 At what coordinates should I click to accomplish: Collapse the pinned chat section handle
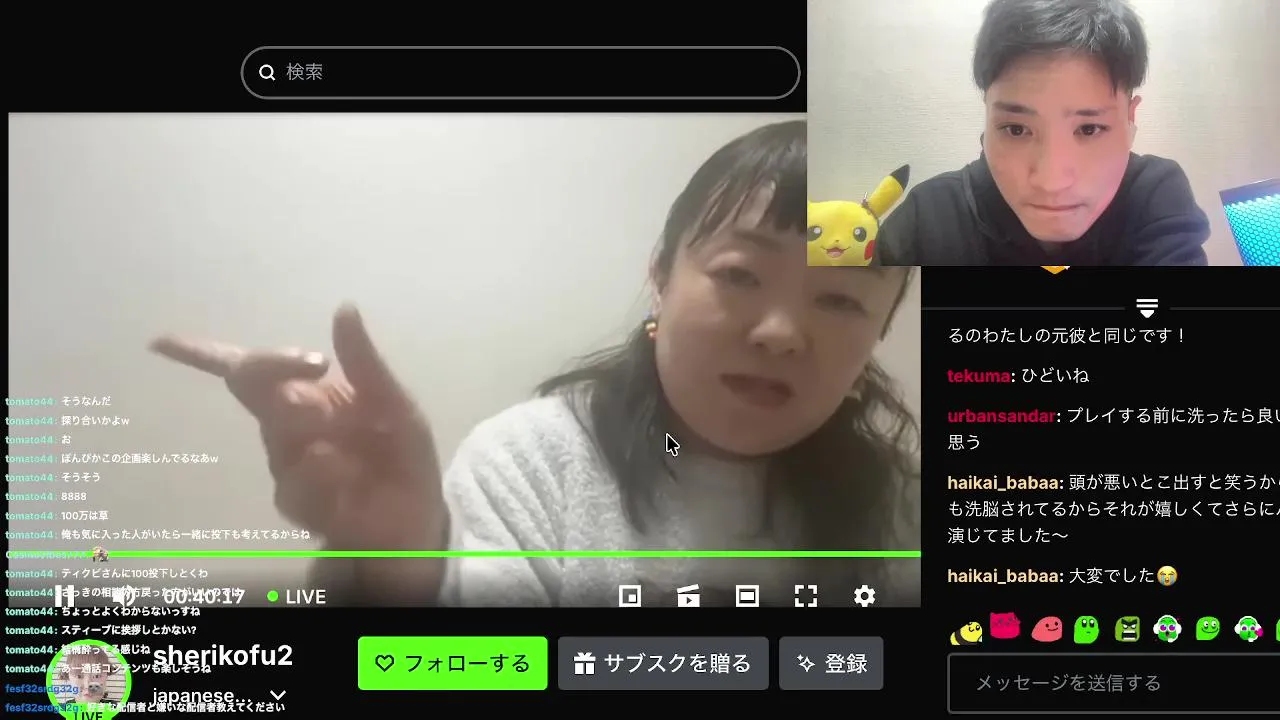[x=1147, y=307]
